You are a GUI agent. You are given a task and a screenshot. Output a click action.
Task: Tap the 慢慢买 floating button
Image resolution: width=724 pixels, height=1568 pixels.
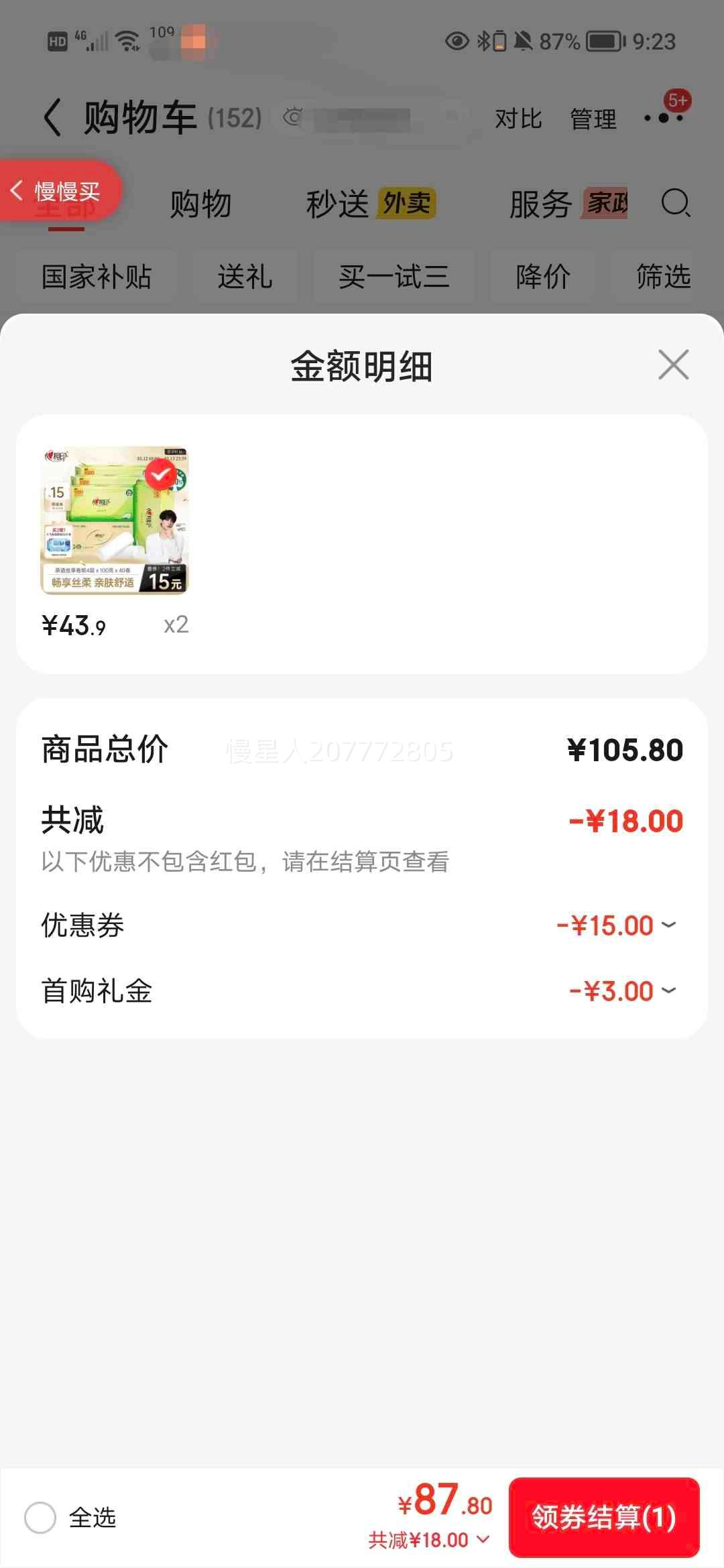(60, 191)
